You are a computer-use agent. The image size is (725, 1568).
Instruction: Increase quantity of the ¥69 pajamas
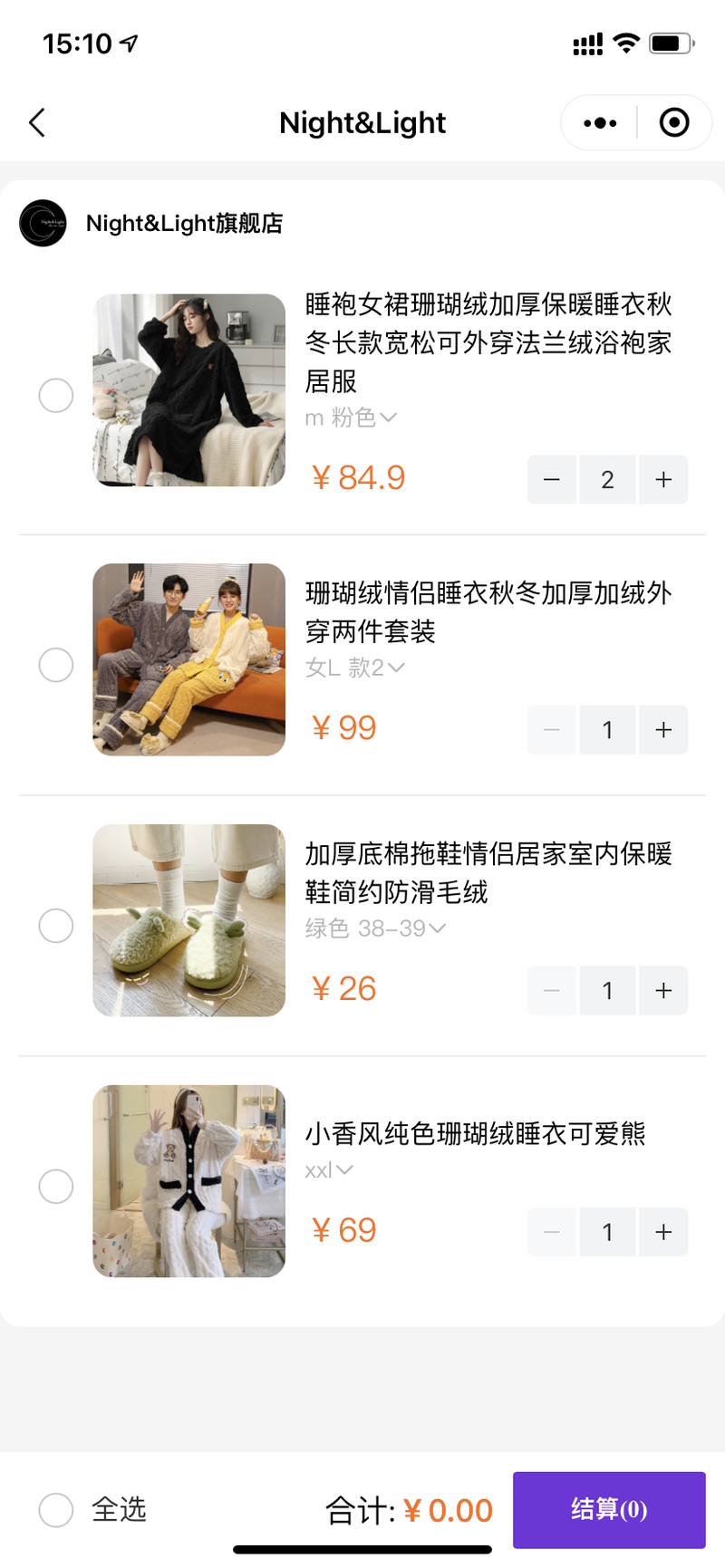[663, 1232]
